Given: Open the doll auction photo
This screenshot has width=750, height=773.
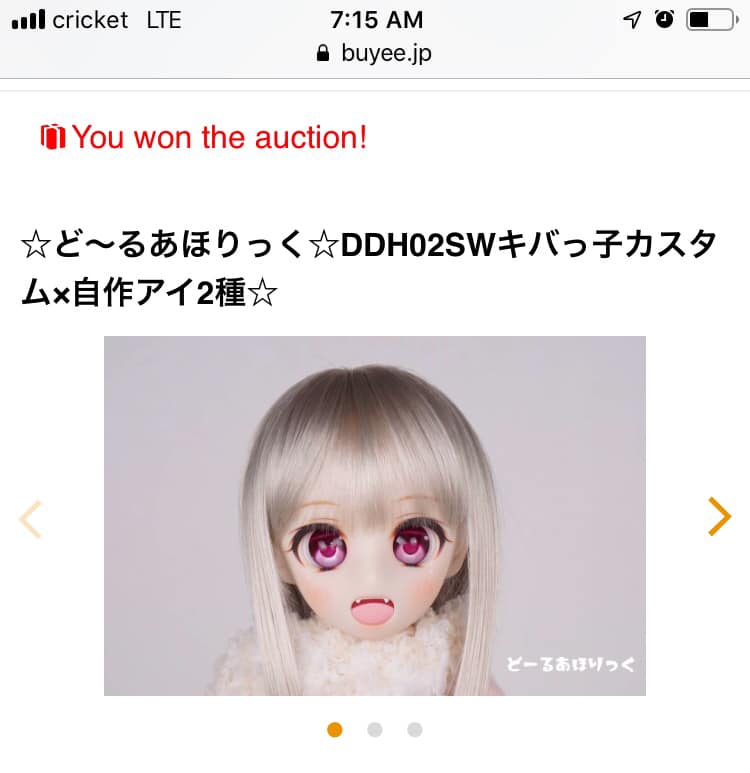Looking at the screenshot, I should coord(375,515).
